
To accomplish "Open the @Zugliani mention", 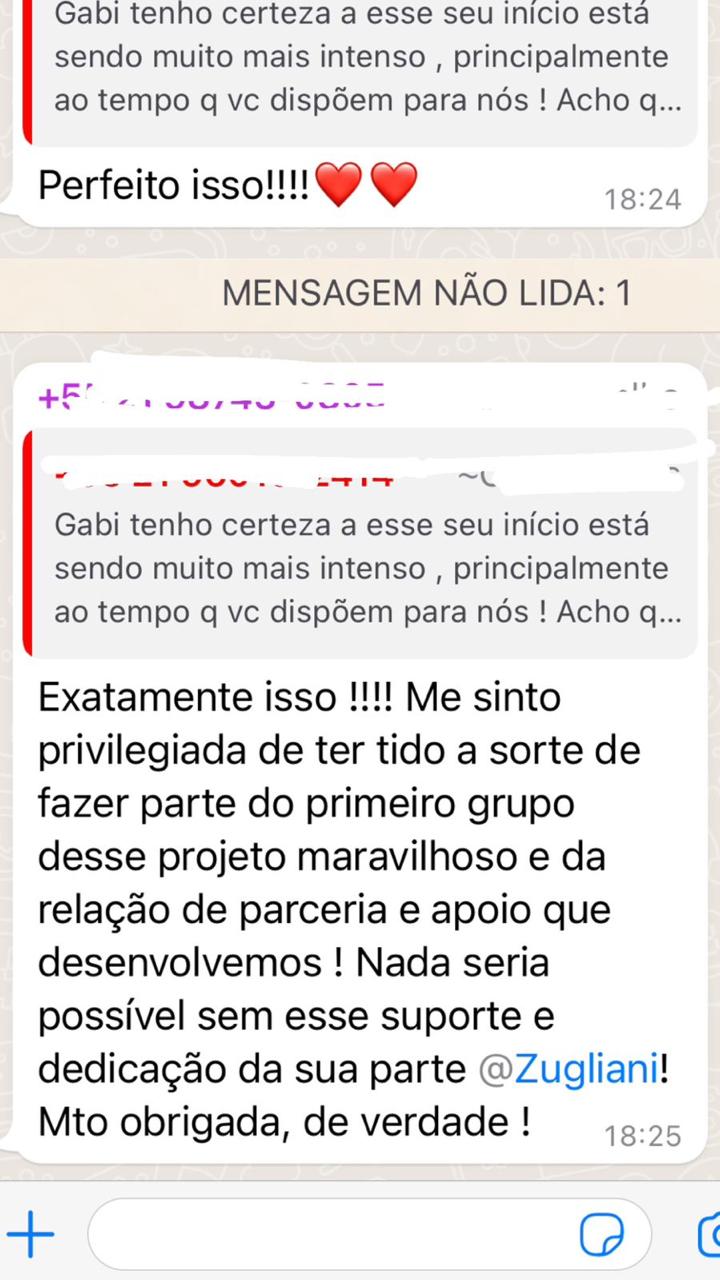I will (569, 1069).
